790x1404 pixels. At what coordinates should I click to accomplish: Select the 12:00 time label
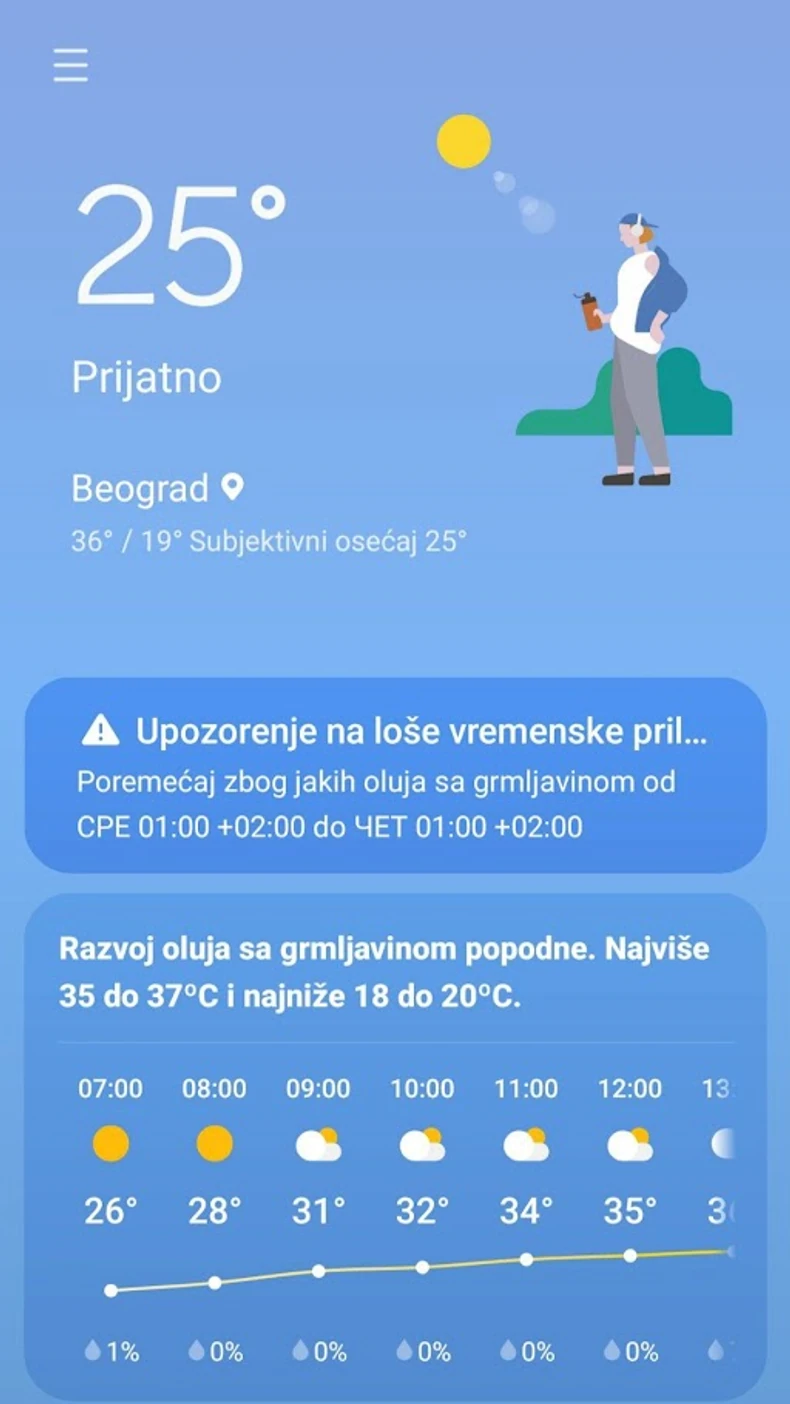click(630, 1089)
